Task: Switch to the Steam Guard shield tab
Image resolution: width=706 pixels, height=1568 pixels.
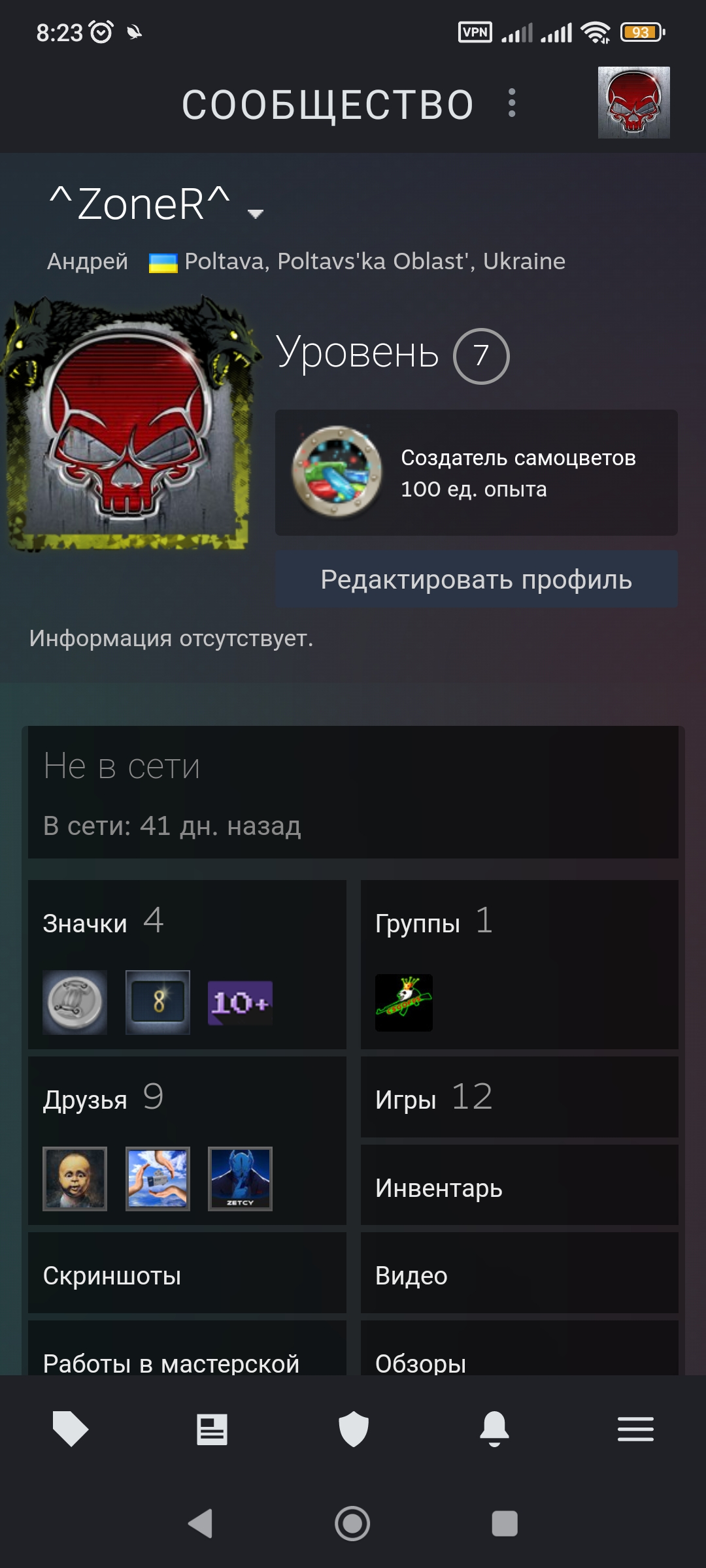Action: click(x=353, y=1428)
